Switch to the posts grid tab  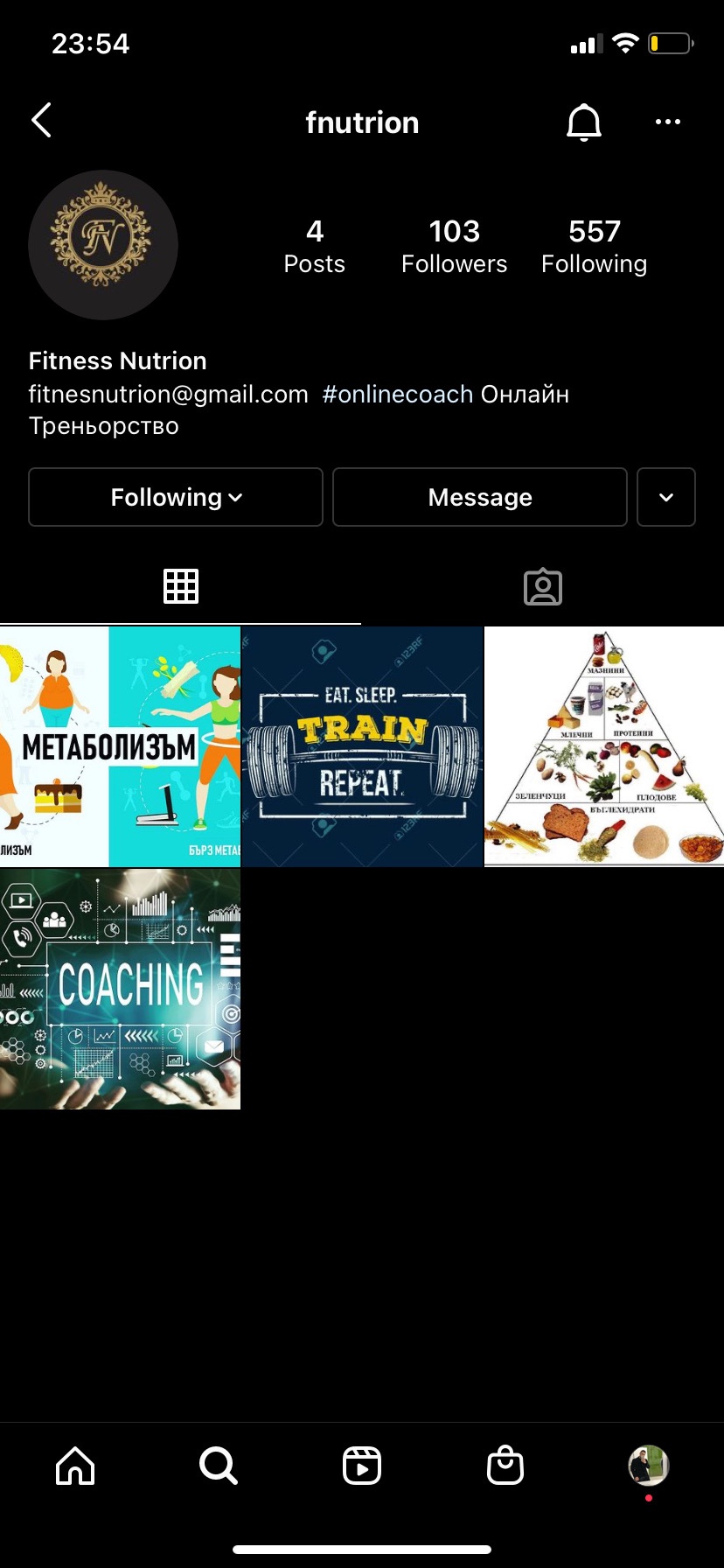[181, 586]
